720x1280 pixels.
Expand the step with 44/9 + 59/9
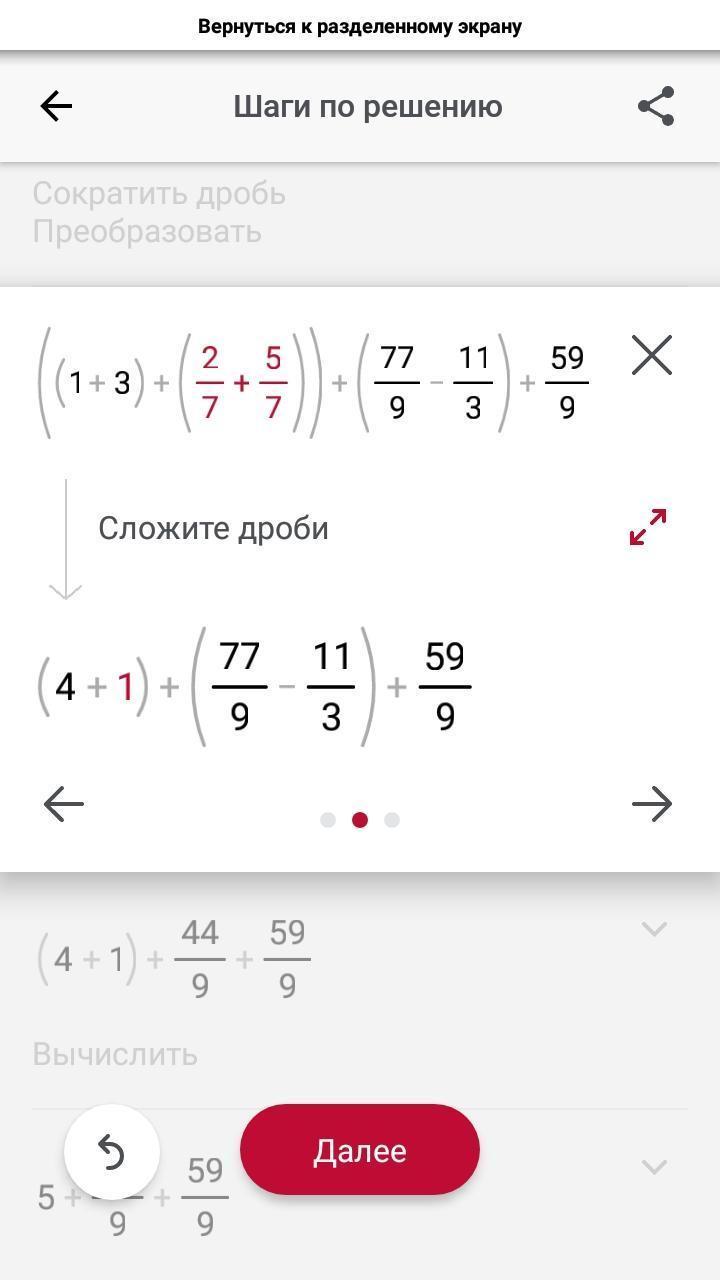[x=654, y=929]
